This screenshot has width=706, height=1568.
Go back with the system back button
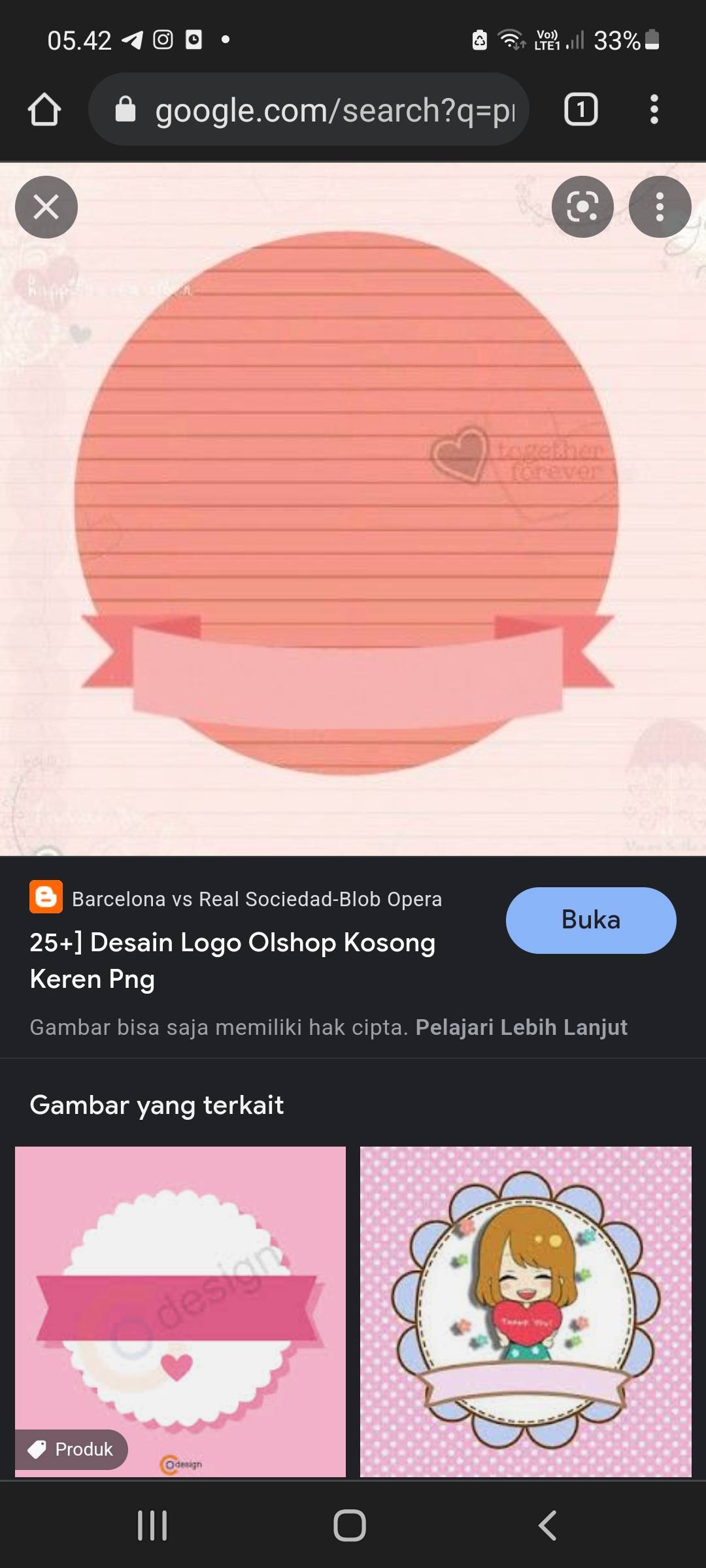(548, 1526)
